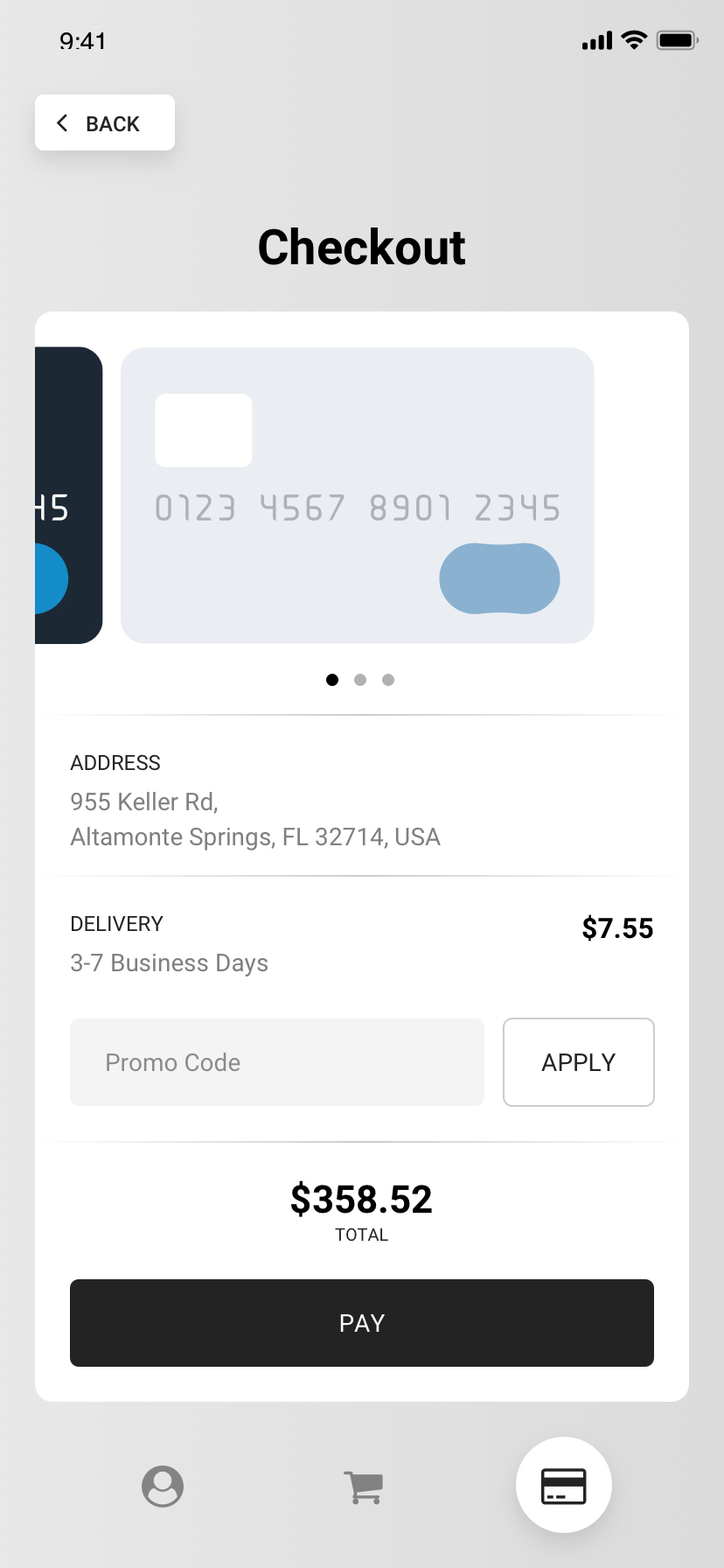Switch to the shopping cart tab
Image resolution: width=724 pixels, height=1568 pixels.
tap(363, 1487)
